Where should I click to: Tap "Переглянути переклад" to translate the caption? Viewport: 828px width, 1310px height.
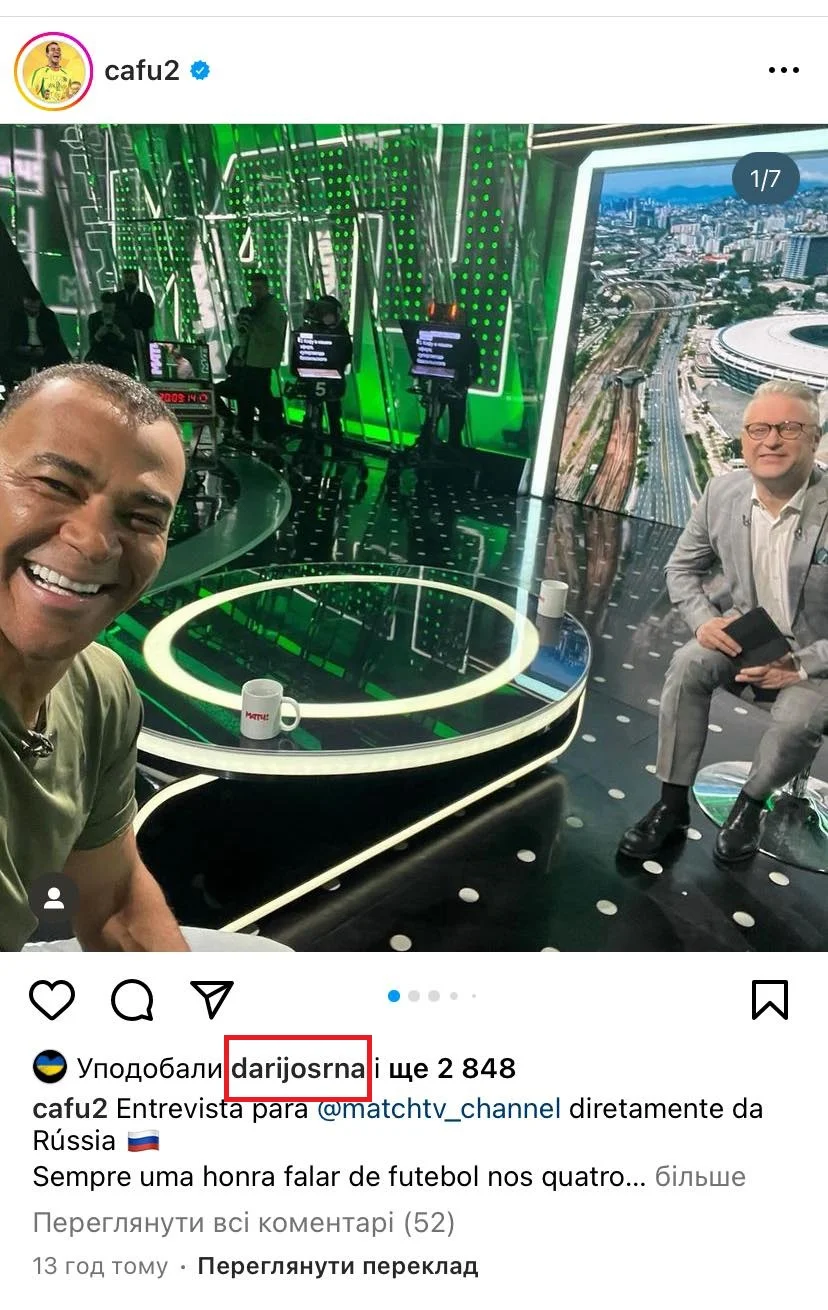(338, 1266)
